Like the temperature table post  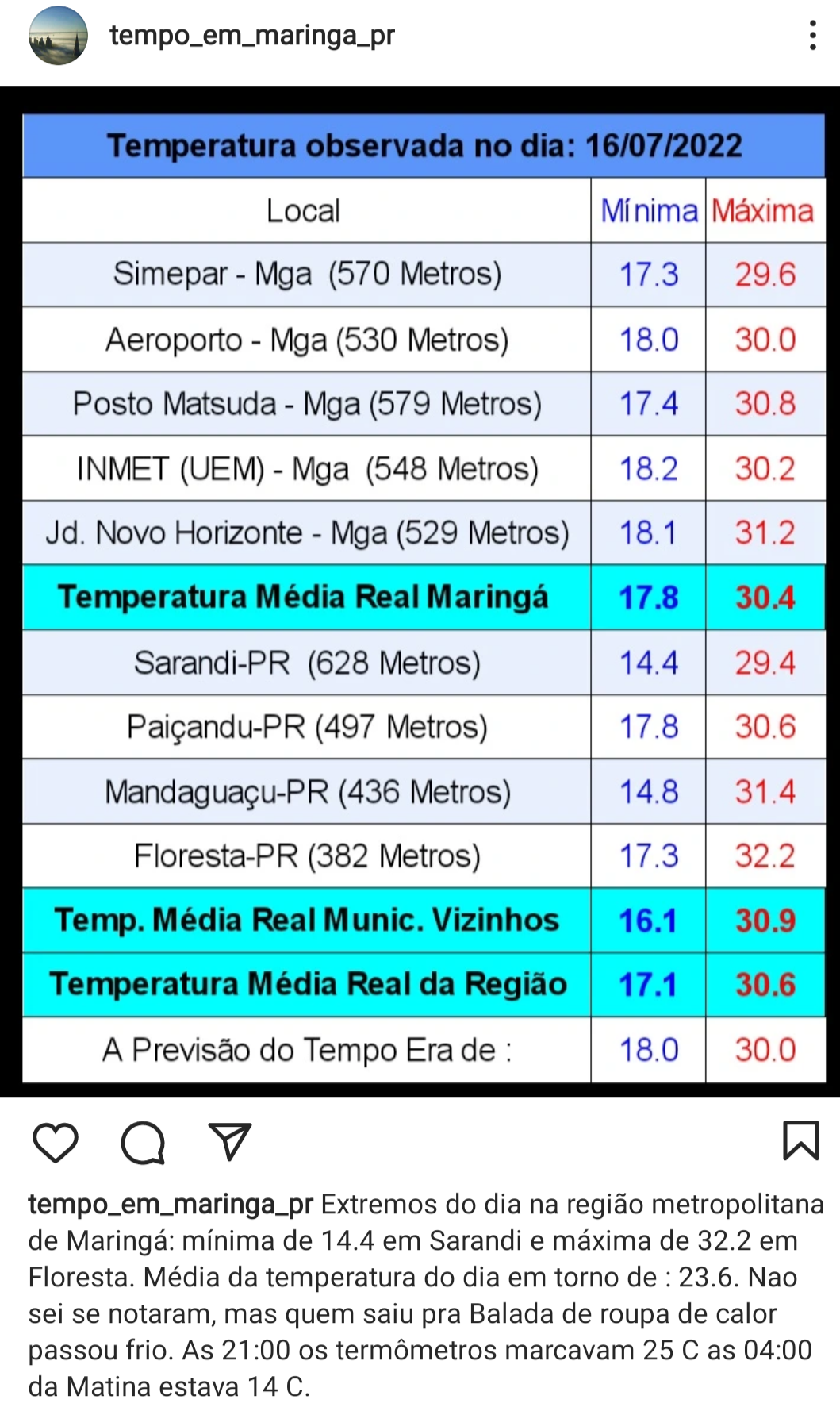tap(56, 1143)
